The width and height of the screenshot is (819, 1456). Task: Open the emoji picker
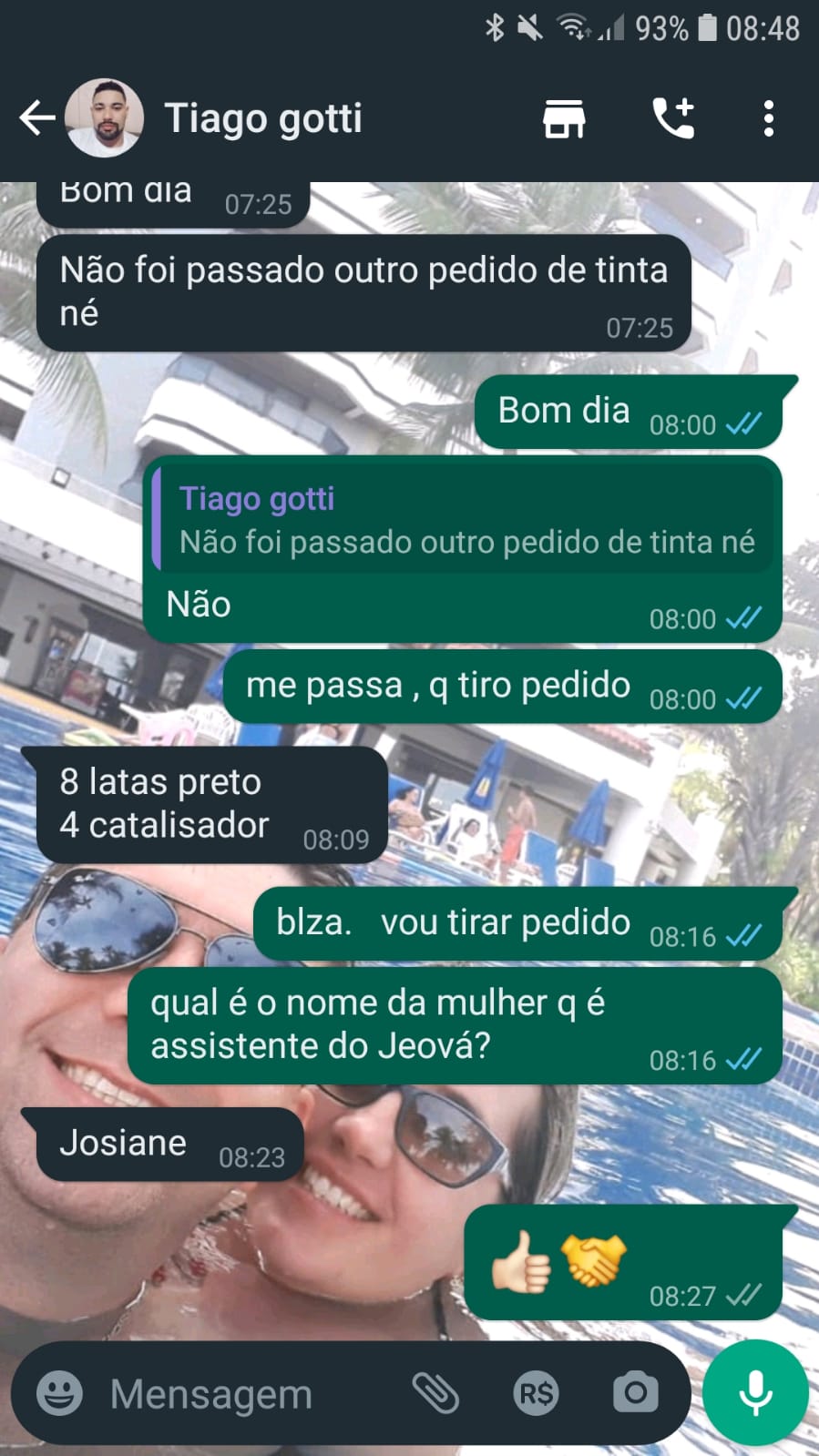59,1393
